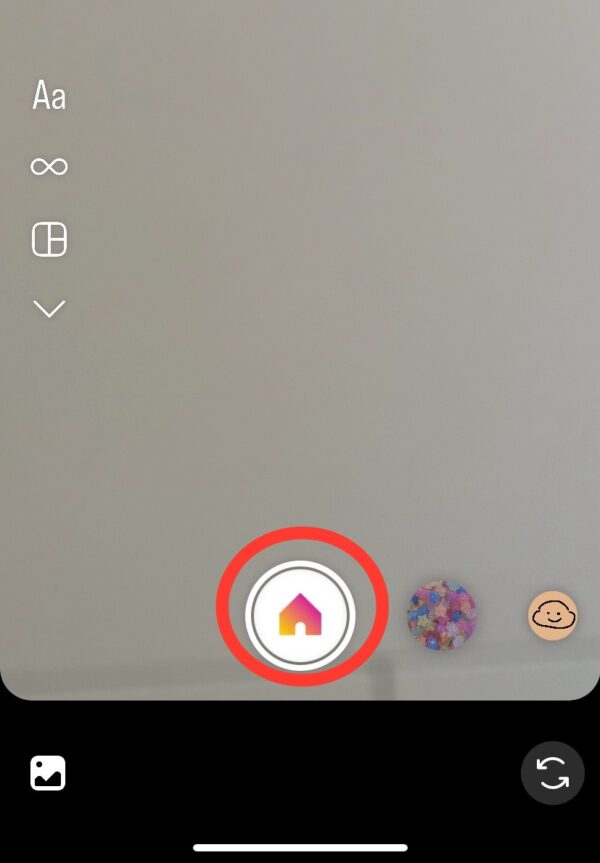Open the Aa text creation mode
600x863 pixels.
(49, 96)
